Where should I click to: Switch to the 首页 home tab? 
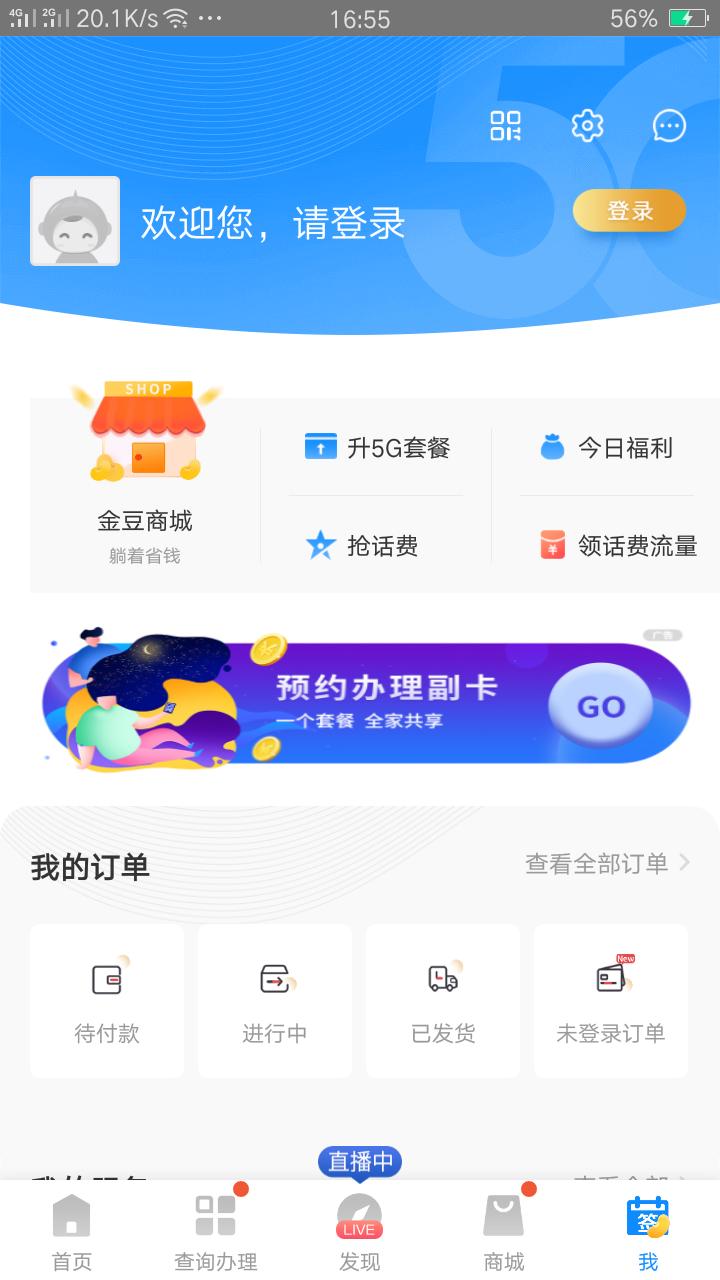click(70, 1230)
